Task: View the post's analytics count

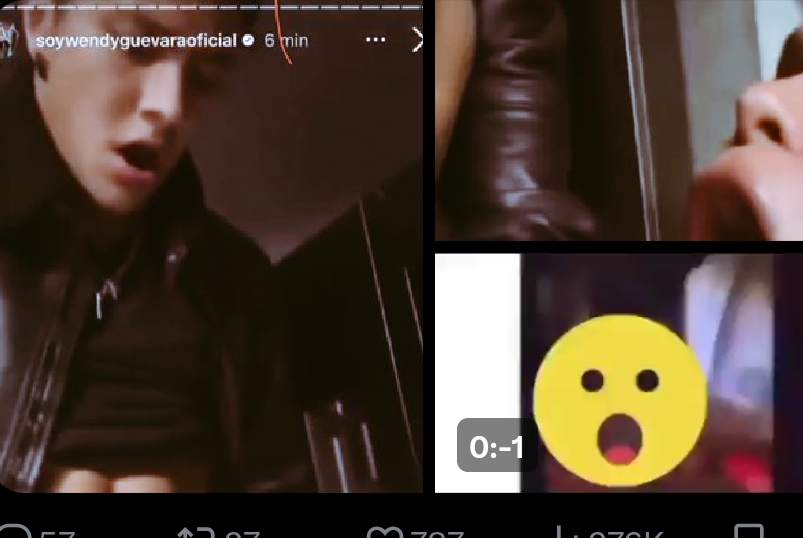Action: click(x=563, y=532)
